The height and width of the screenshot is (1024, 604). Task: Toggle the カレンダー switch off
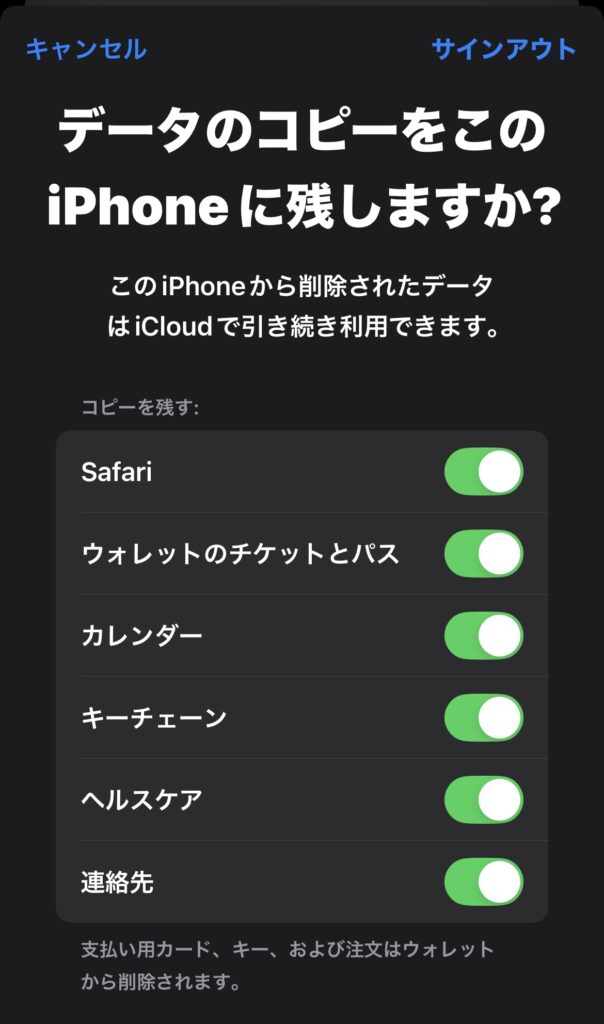click(484, 635)
